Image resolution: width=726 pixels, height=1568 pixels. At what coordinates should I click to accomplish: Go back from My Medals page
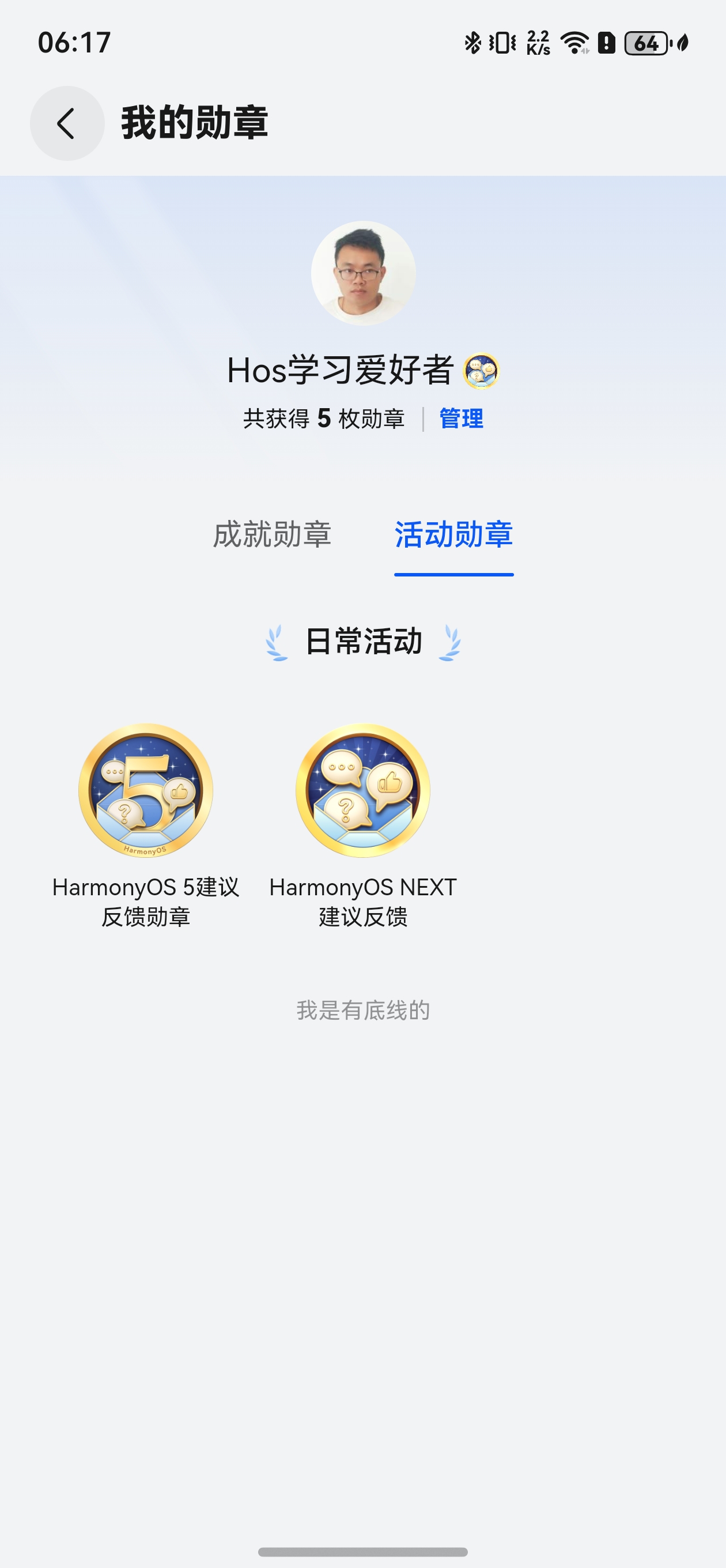(67, 123)
